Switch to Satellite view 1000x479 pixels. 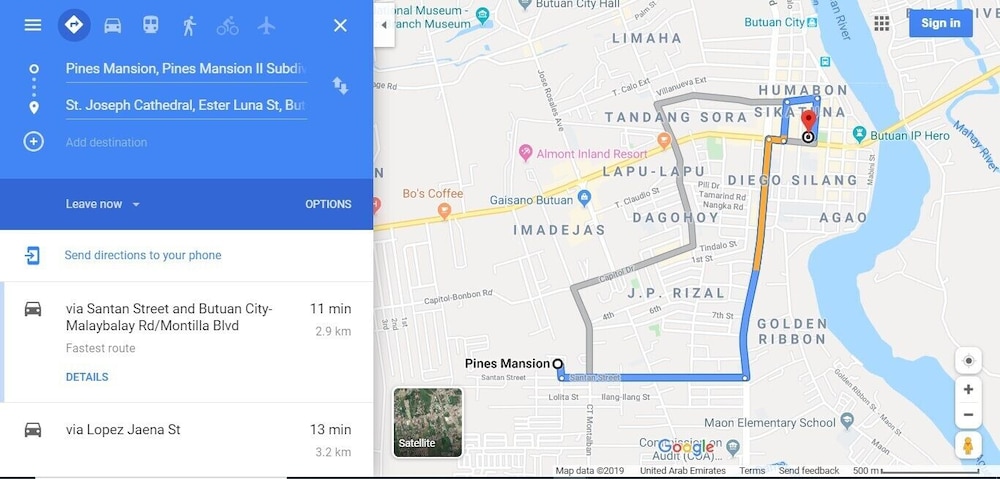click(x=428, y=422)
